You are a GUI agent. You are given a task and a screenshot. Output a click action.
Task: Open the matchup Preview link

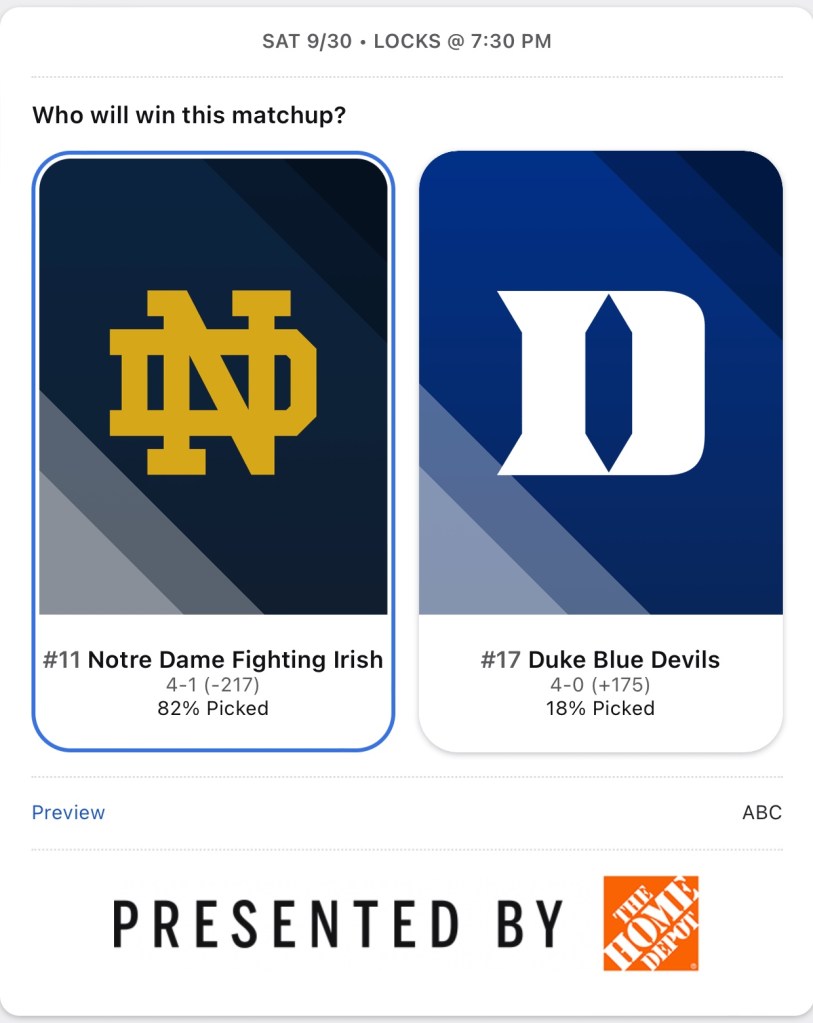[68, 813]
